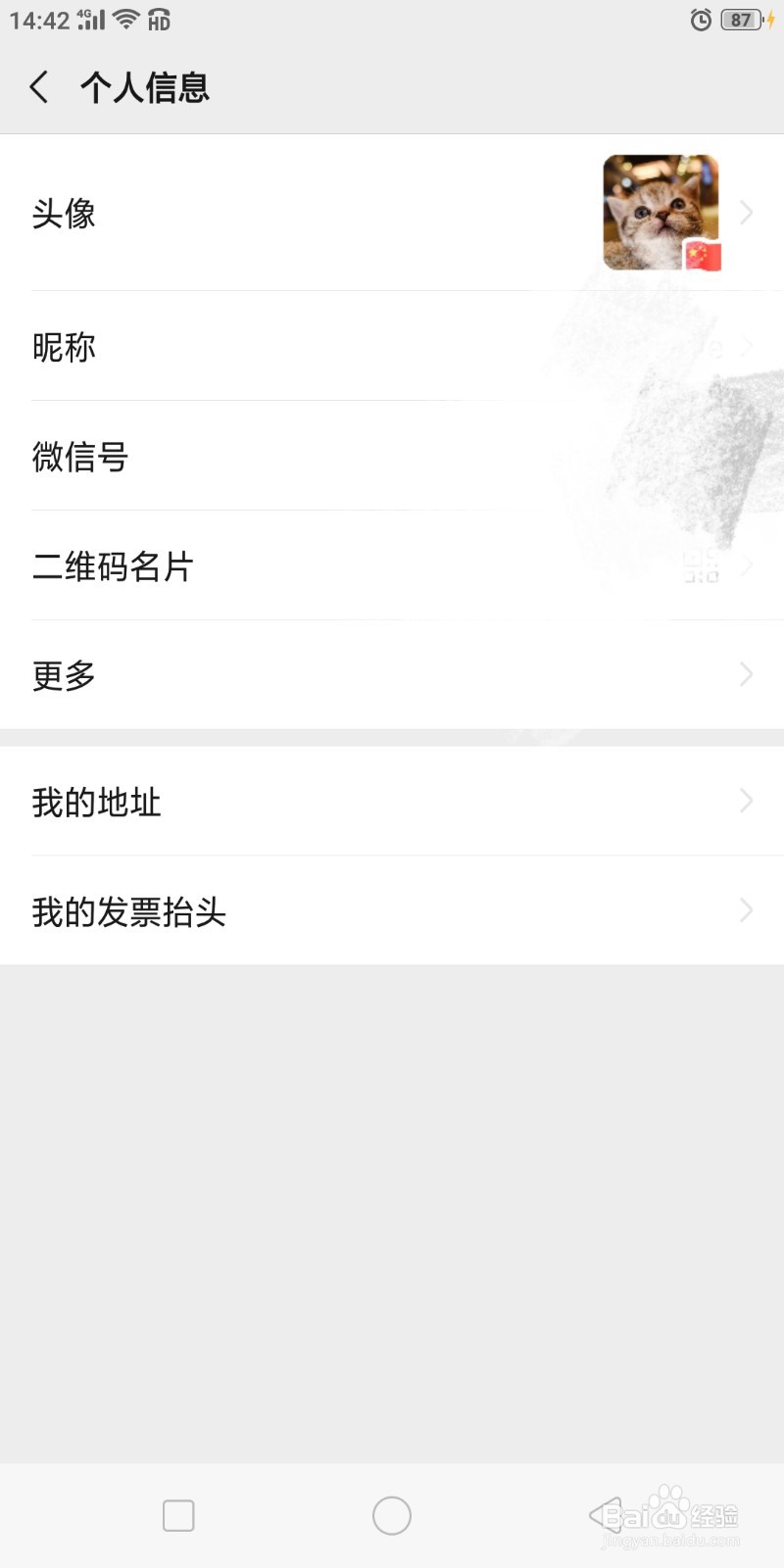Tap the back arrow to exit 个人信息
The height and width of the screenshot is (1568, 784).
coord(39,86)
